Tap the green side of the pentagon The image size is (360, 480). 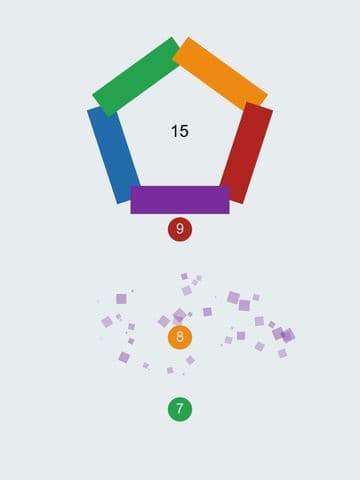coord(137,77)
